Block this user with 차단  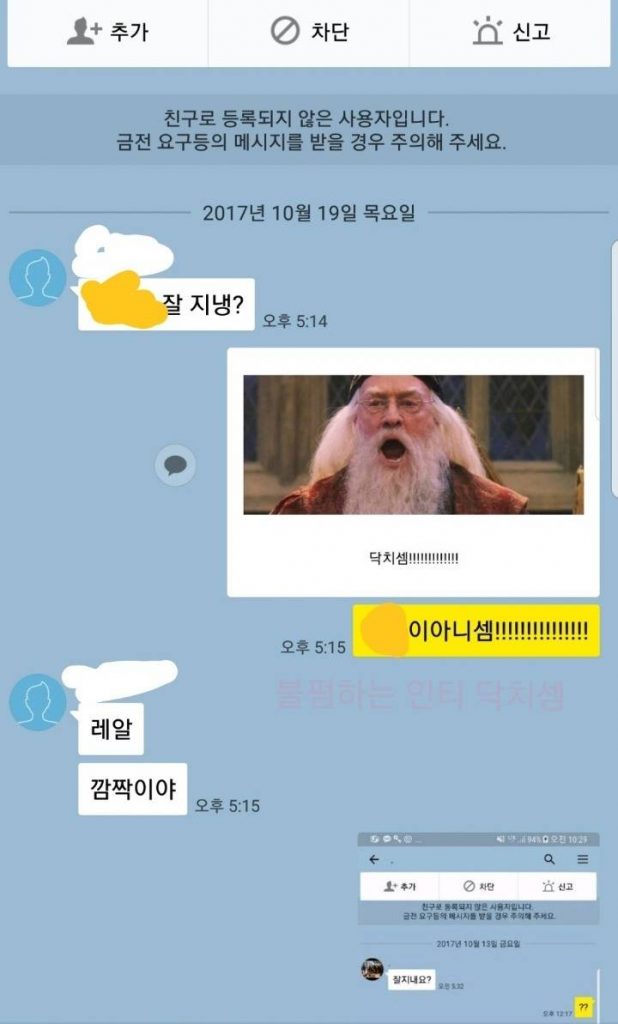(309, 31)
